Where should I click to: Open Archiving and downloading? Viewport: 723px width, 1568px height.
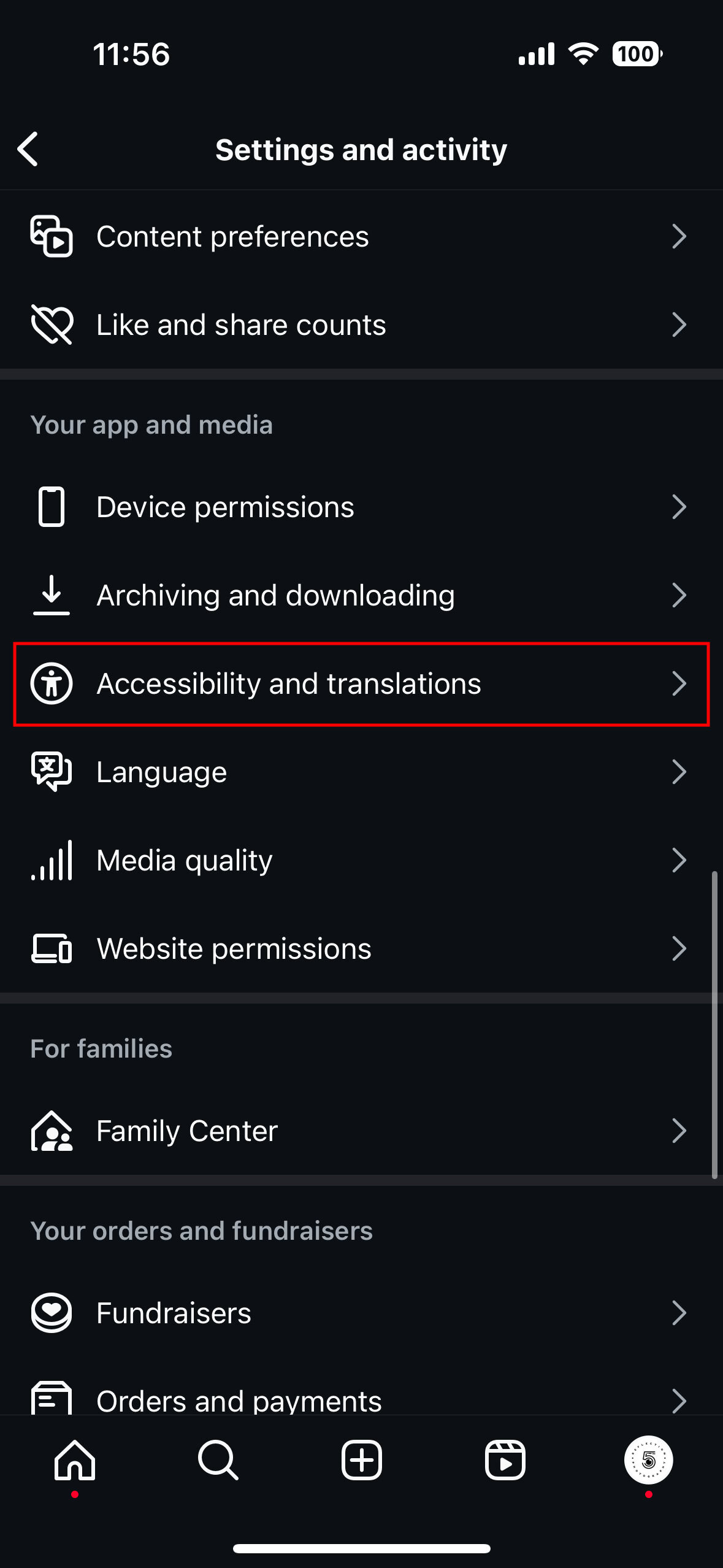[x=361, y=595]
